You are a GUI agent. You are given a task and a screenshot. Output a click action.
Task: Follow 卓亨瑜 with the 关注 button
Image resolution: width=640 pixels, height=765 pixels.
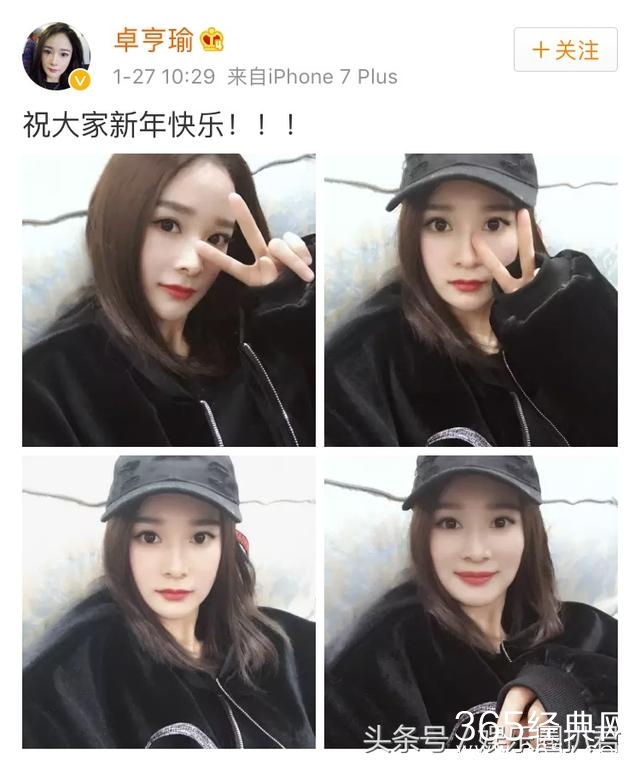tap(565, 49)
